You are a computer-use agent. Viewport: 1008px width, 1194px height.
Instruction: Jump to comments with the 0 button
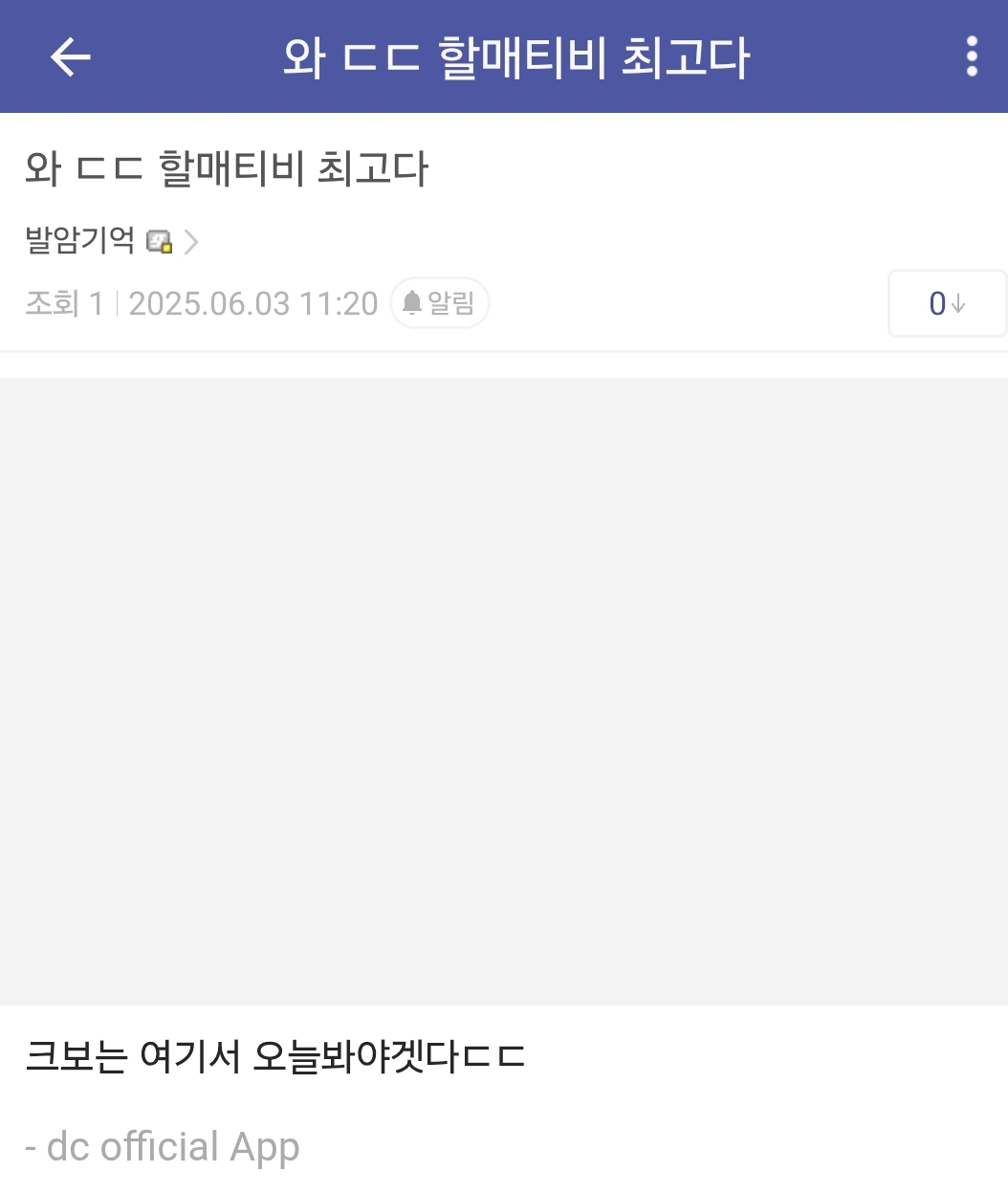pos(946,304)
